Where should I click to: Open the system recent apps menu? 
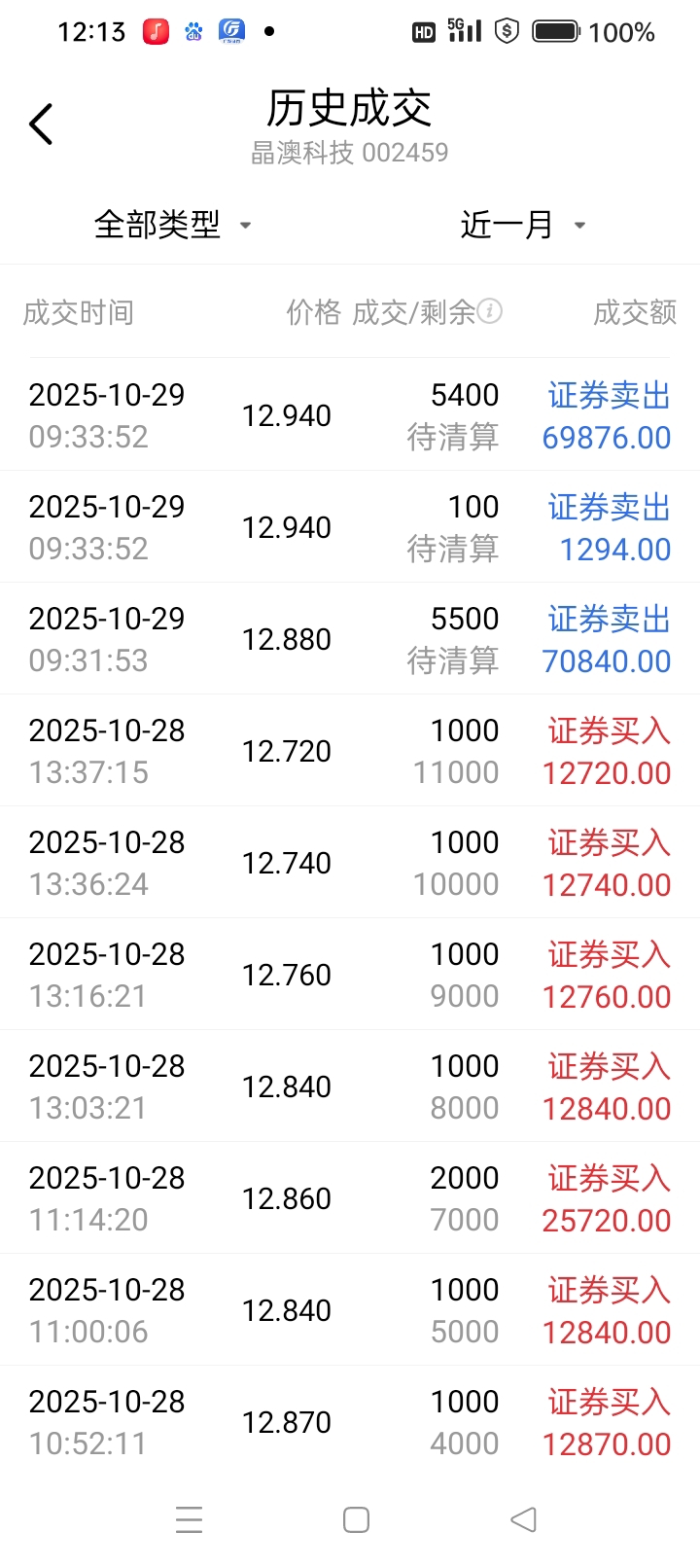(190, 1519)
